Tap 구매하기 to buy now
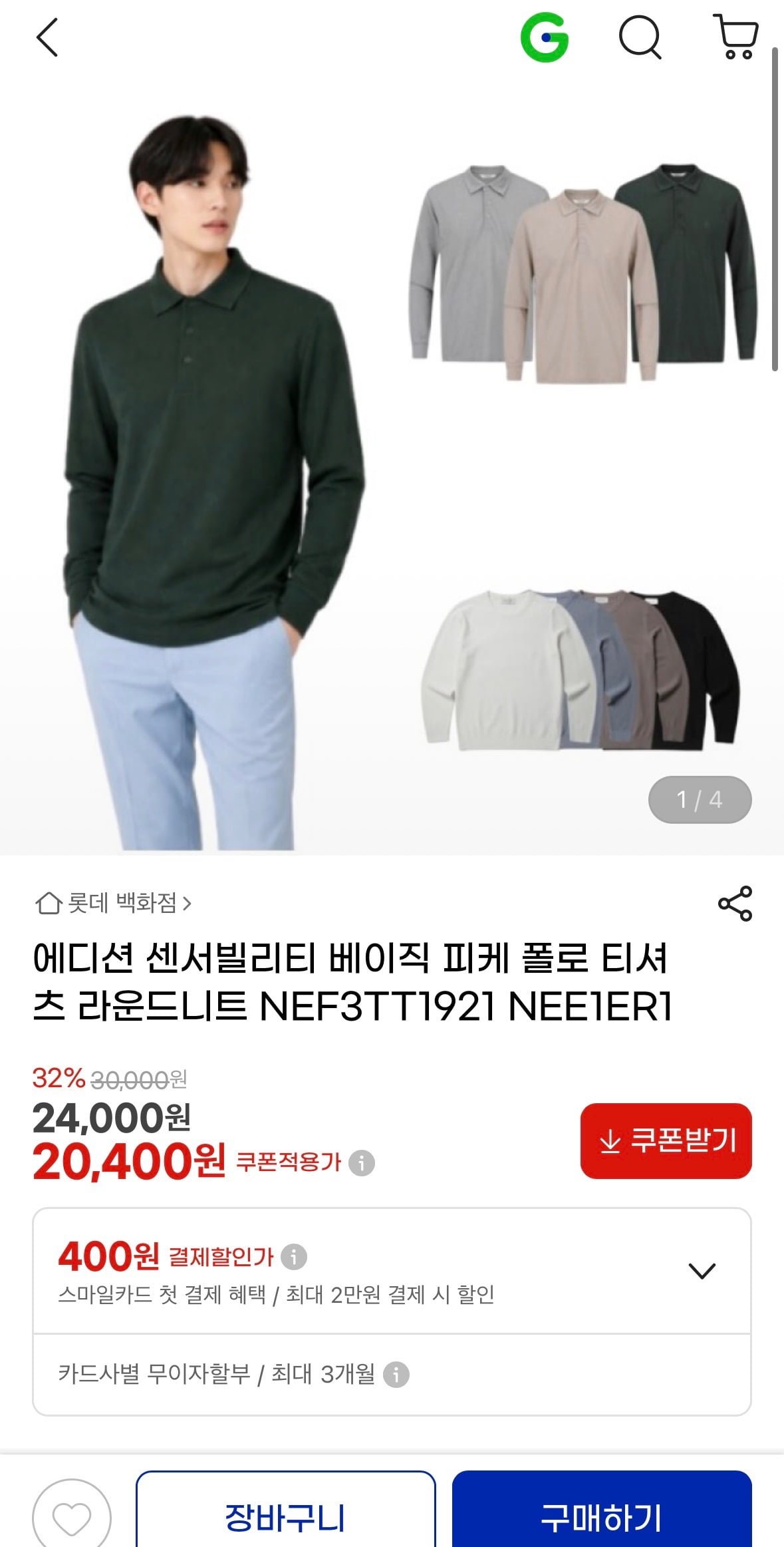Viewport: 784px width, 1547px height. (x=601, y=1517)
